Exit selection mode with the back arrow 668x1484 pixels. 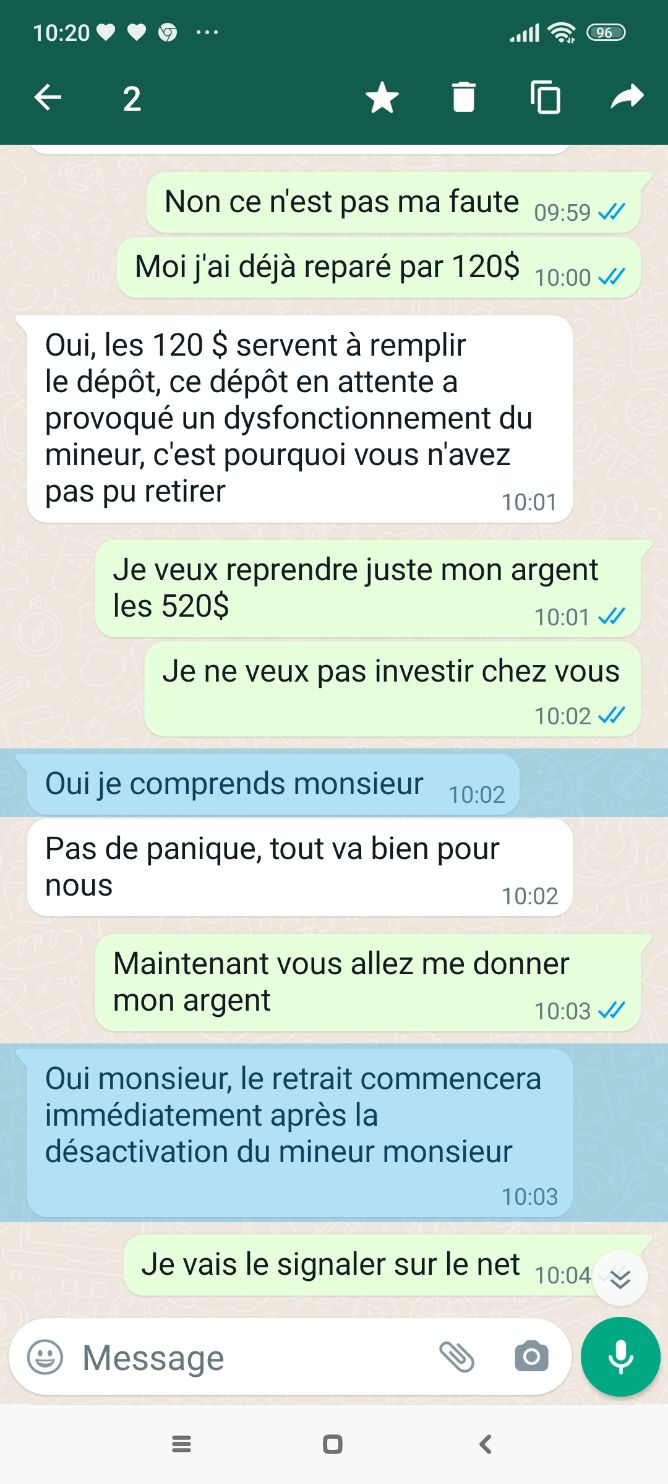pyautogui.click(x=48, y=97)
